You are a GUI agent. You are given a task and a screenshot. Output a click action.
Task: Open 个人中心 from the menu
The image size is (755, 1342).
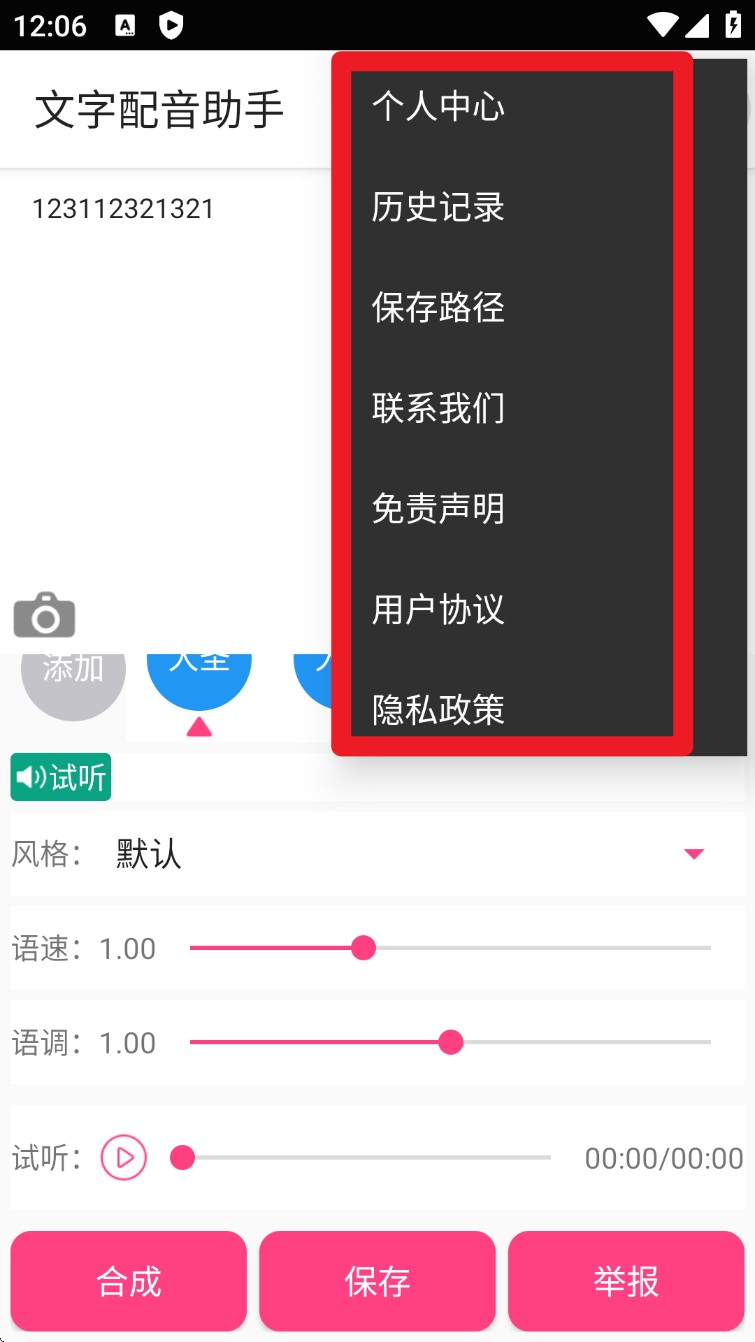[510, 106]
